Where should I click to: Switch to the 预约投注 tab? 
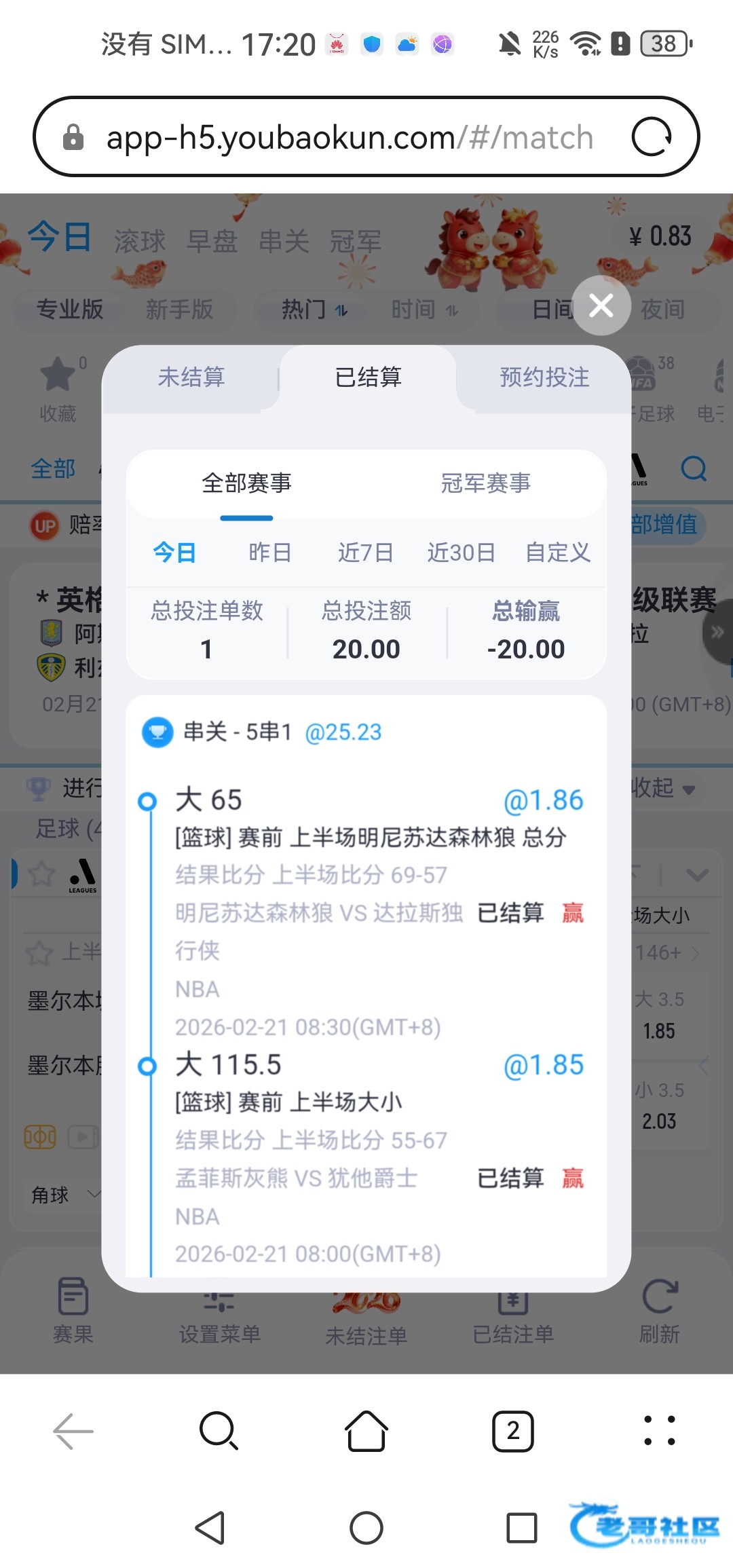tap(544, 377)
